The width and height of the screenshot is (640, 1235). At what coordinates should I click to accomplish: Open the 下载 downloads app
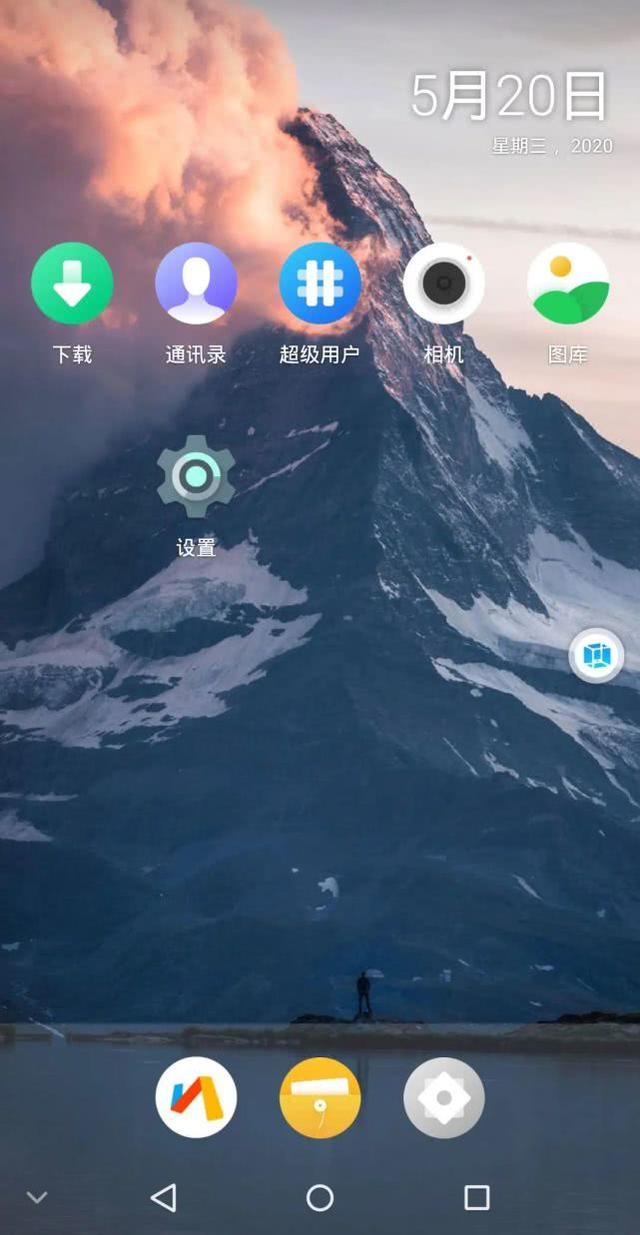click(72, 284)
